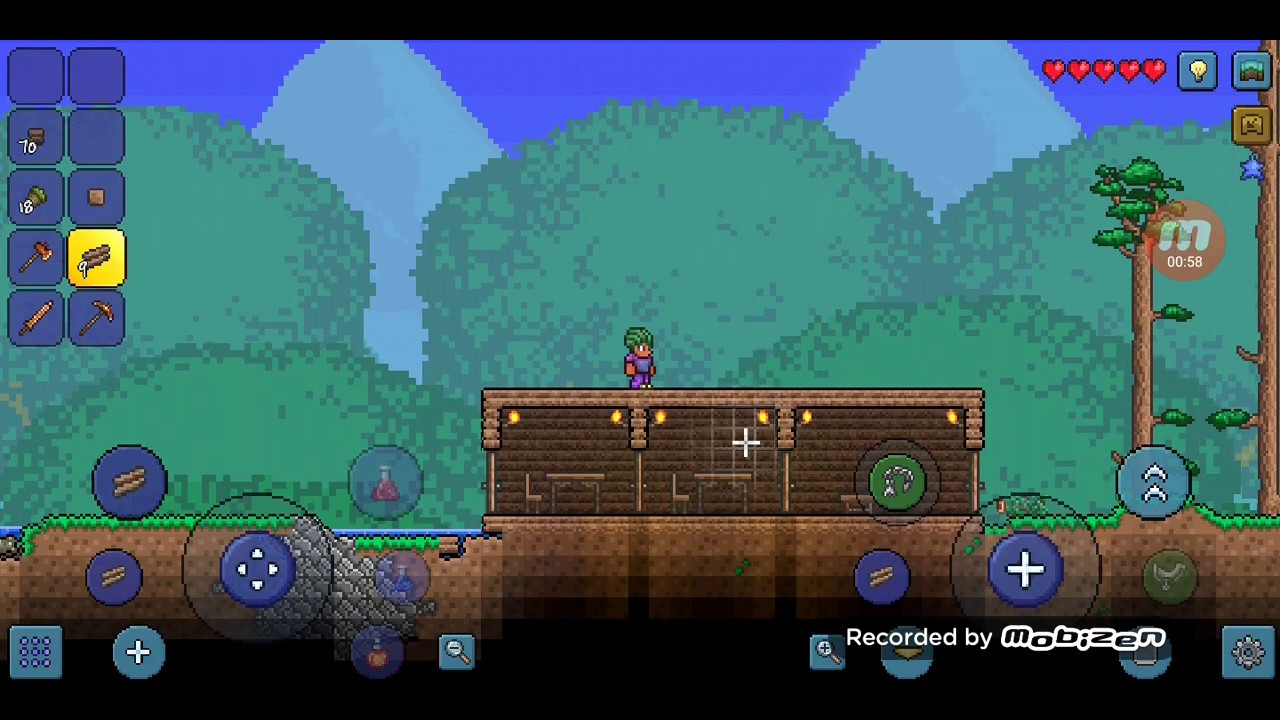Zoom out with the minus magnifier

457,651
